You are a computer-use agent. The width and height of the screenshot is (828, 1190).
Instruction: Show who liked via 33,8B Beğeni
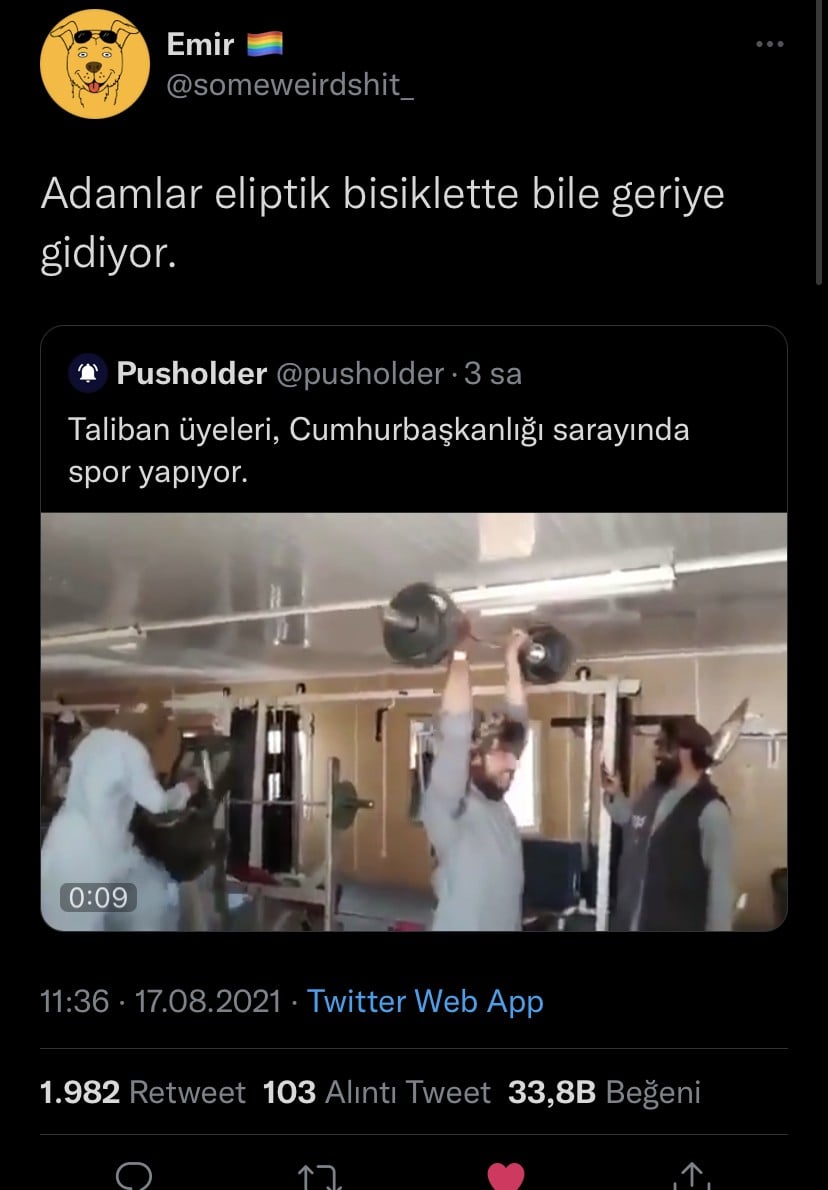604,1092
